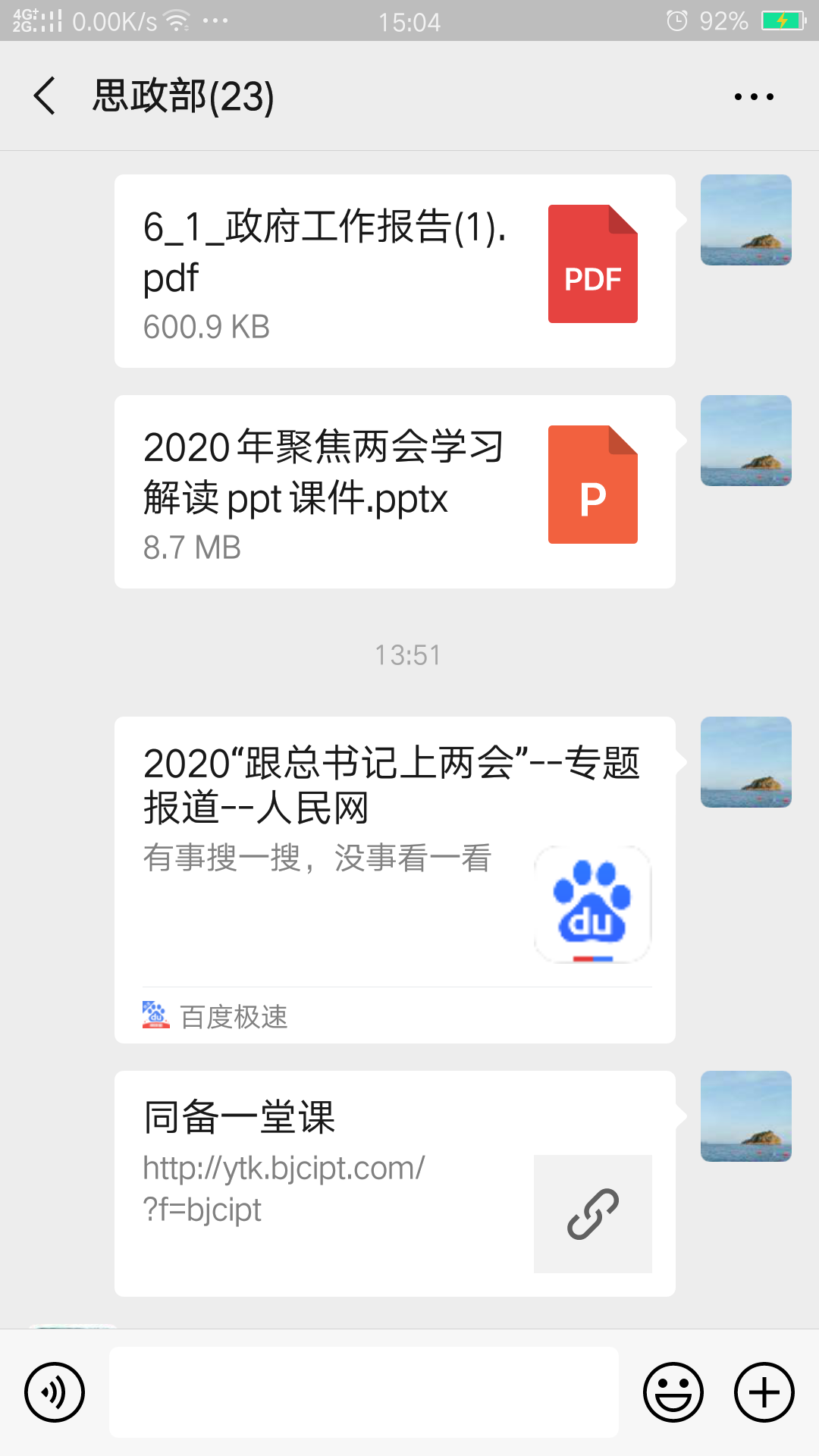Open the 2020年聚焦两会 pptx file
The image size is (819, 1456).
pos(394,491)
